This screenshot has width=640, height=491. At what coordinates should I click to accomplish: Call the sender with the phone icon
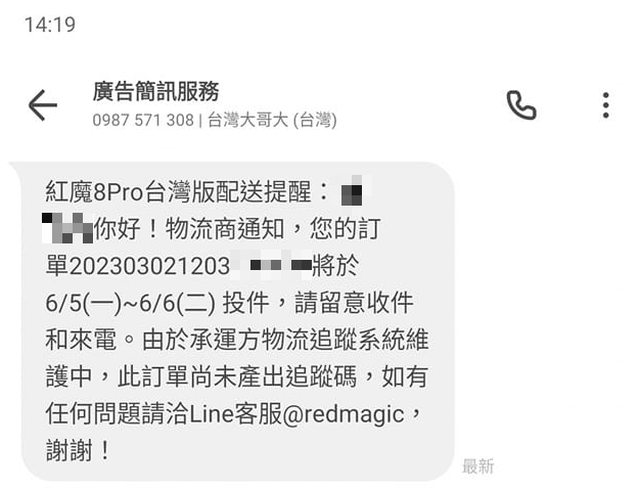tap(521, 105)
